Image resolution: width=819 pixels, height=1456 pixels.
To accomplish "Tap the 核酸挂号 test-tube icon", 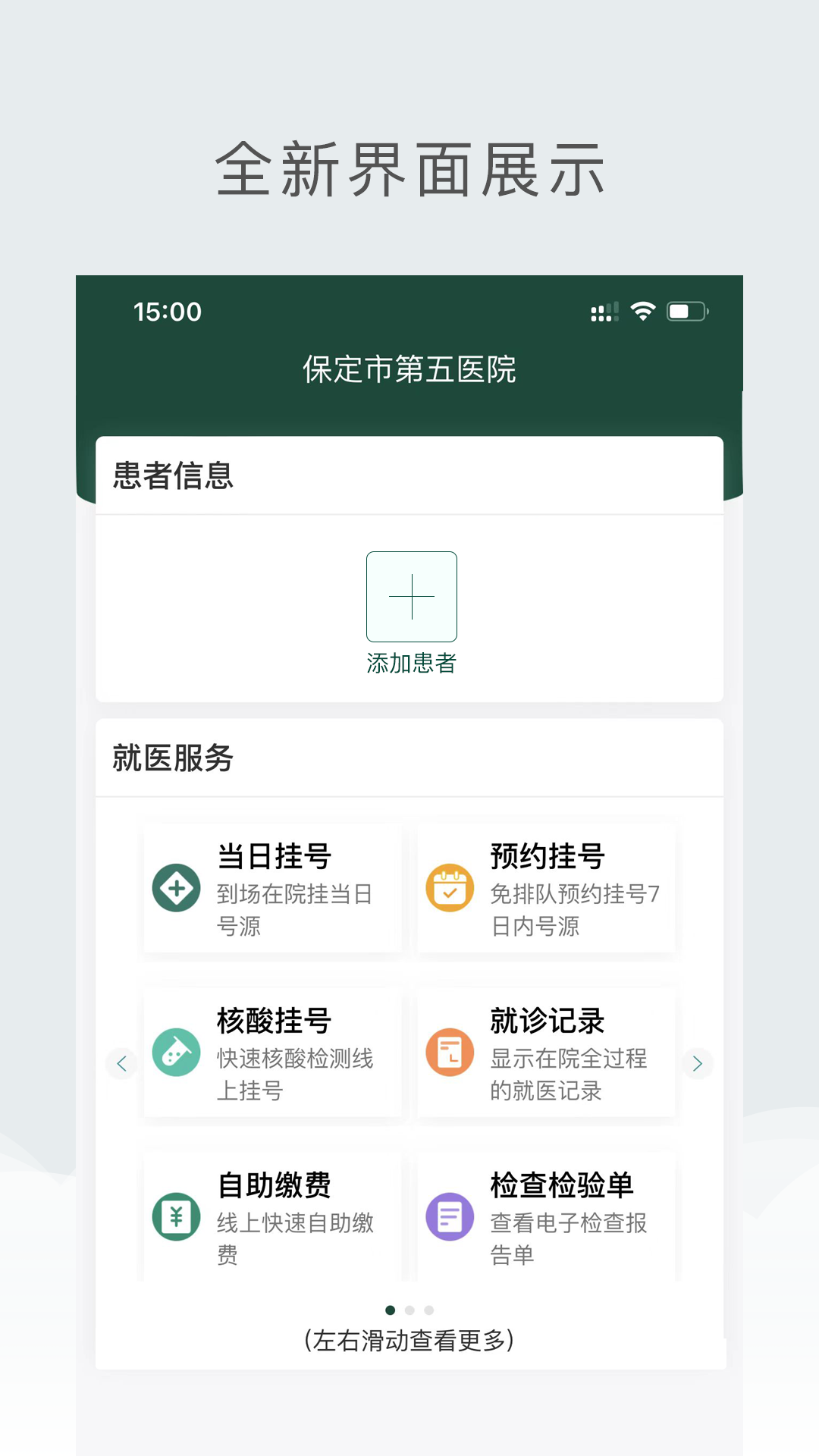I will click(x=176, y=1053).
